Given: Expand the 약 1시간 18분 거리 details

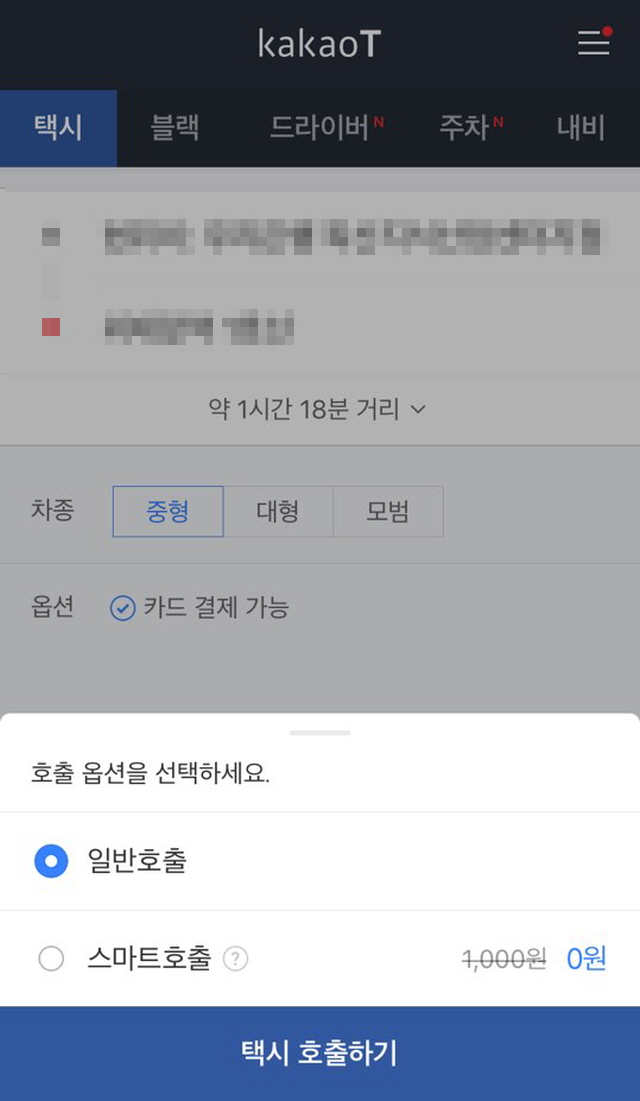Looking at the screenshot, I should coord(318,409).
